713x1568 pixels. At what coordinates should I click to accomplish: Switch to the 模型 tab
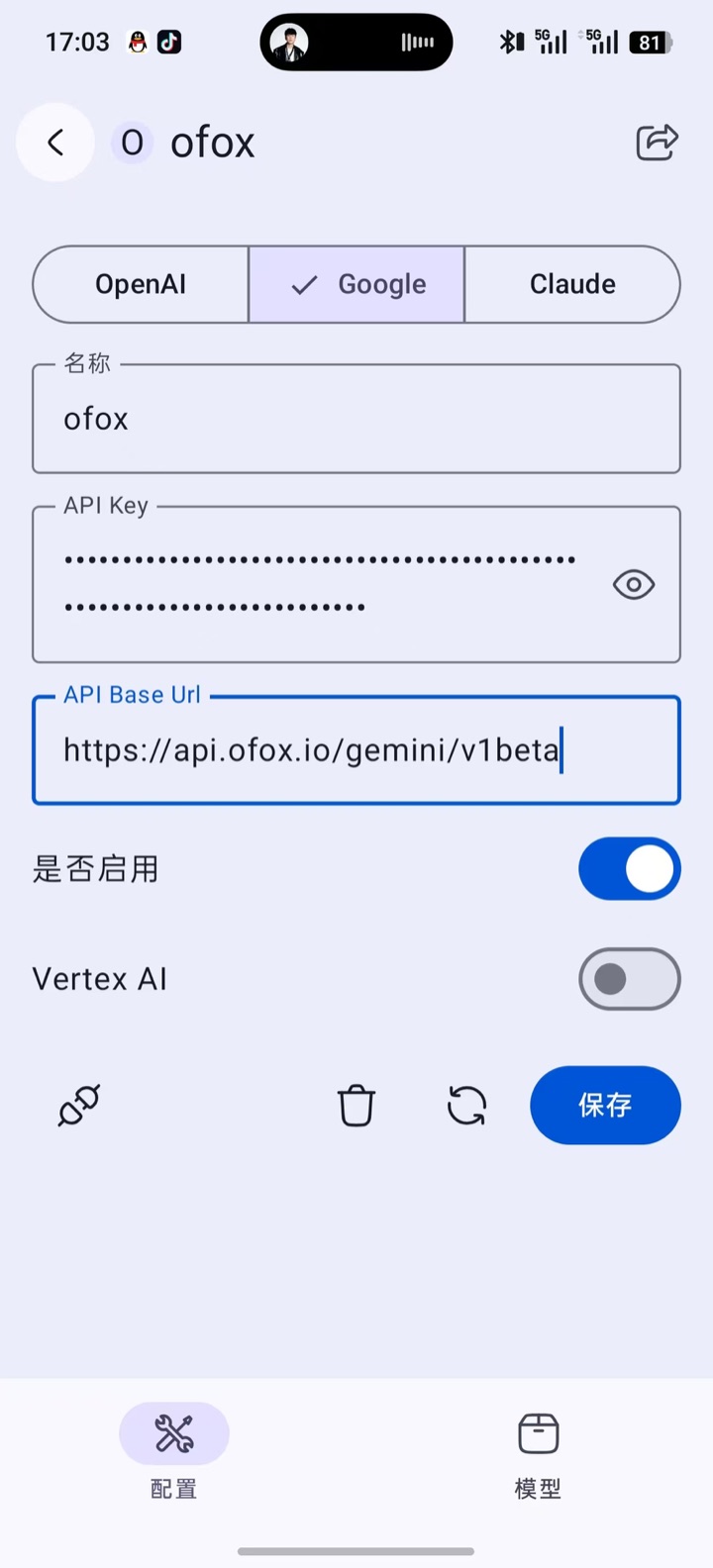[539, 1452]
